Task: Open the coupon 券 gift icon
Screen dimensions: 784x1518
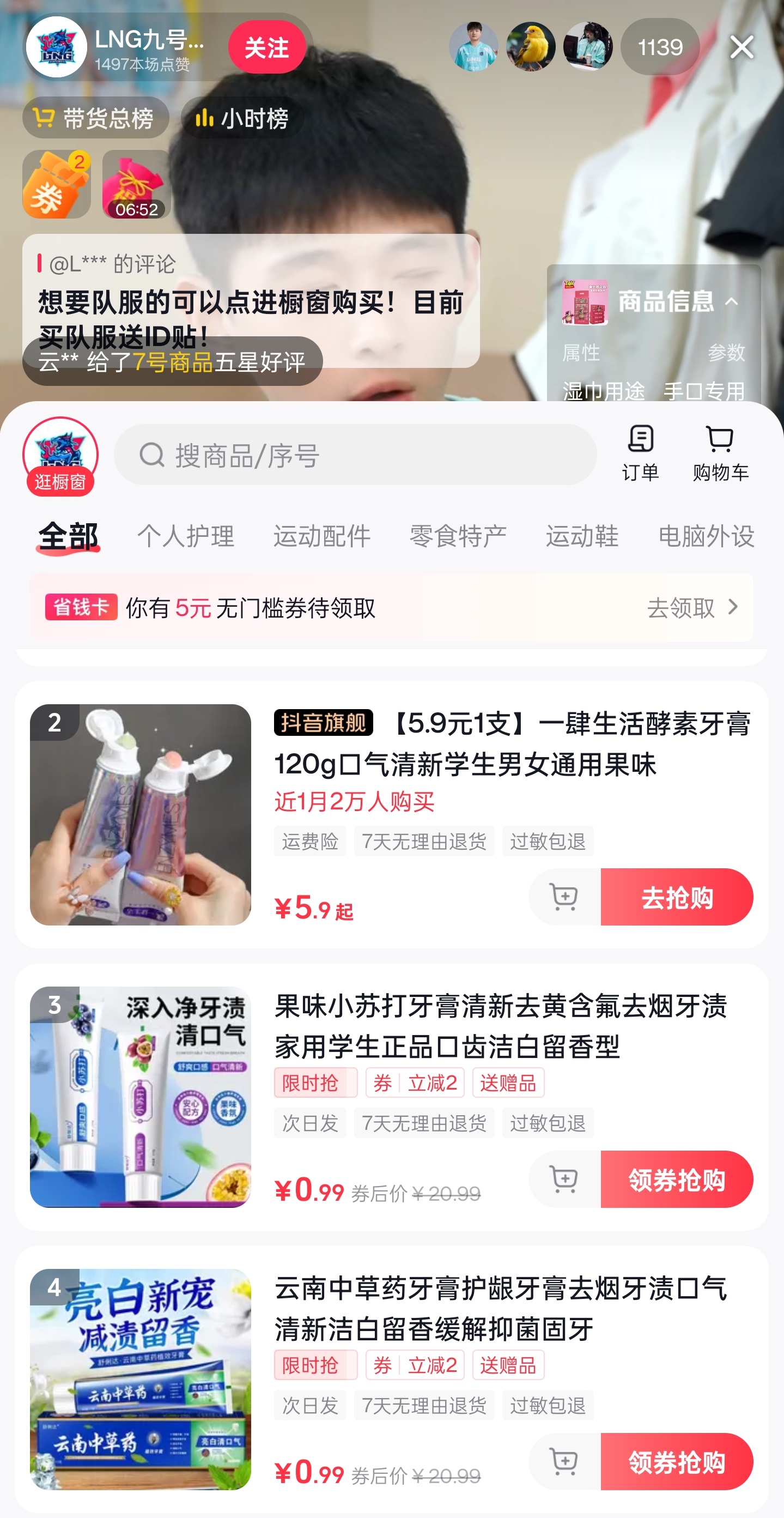Action: click(56, 184)
